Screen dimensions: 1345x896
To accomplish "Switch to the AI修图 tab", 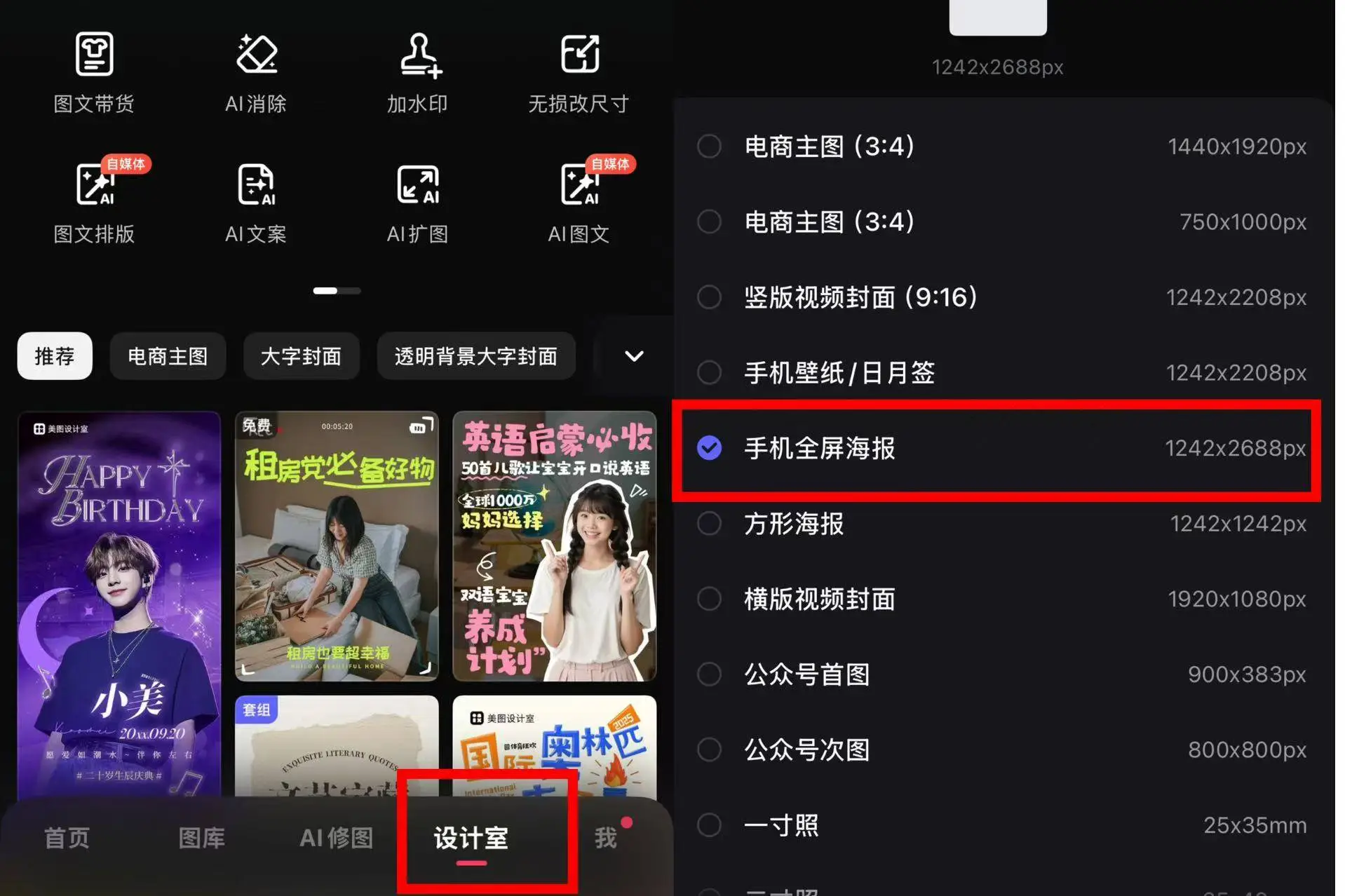I will tap(337, 837).
